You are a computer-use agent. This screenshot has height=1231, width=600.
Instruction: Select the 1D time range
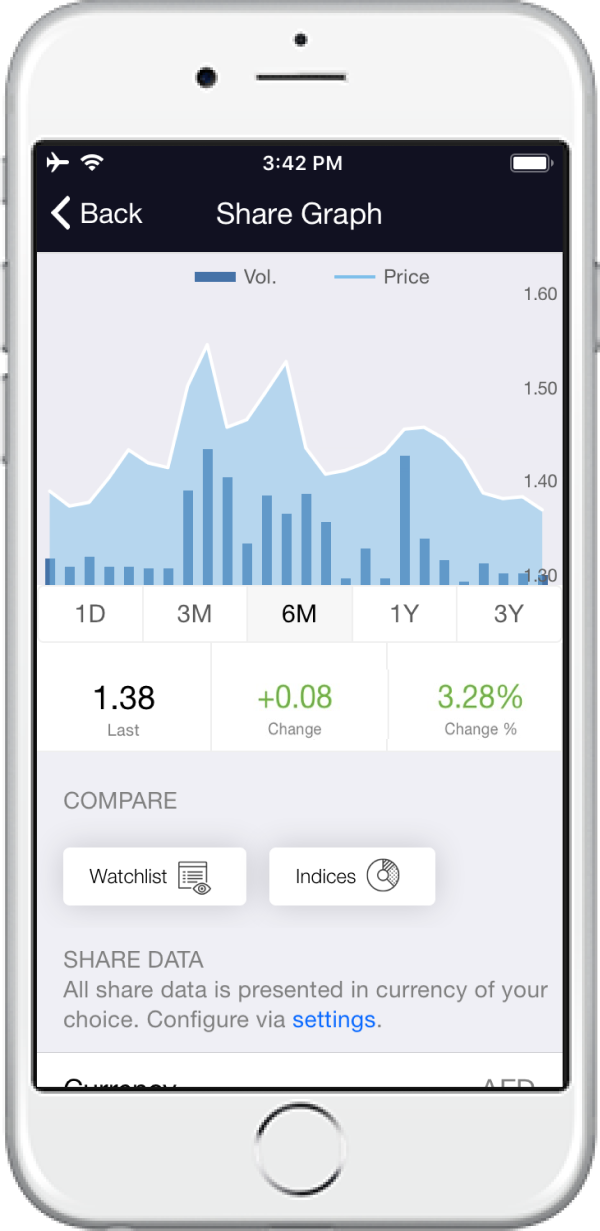[90, 613]
